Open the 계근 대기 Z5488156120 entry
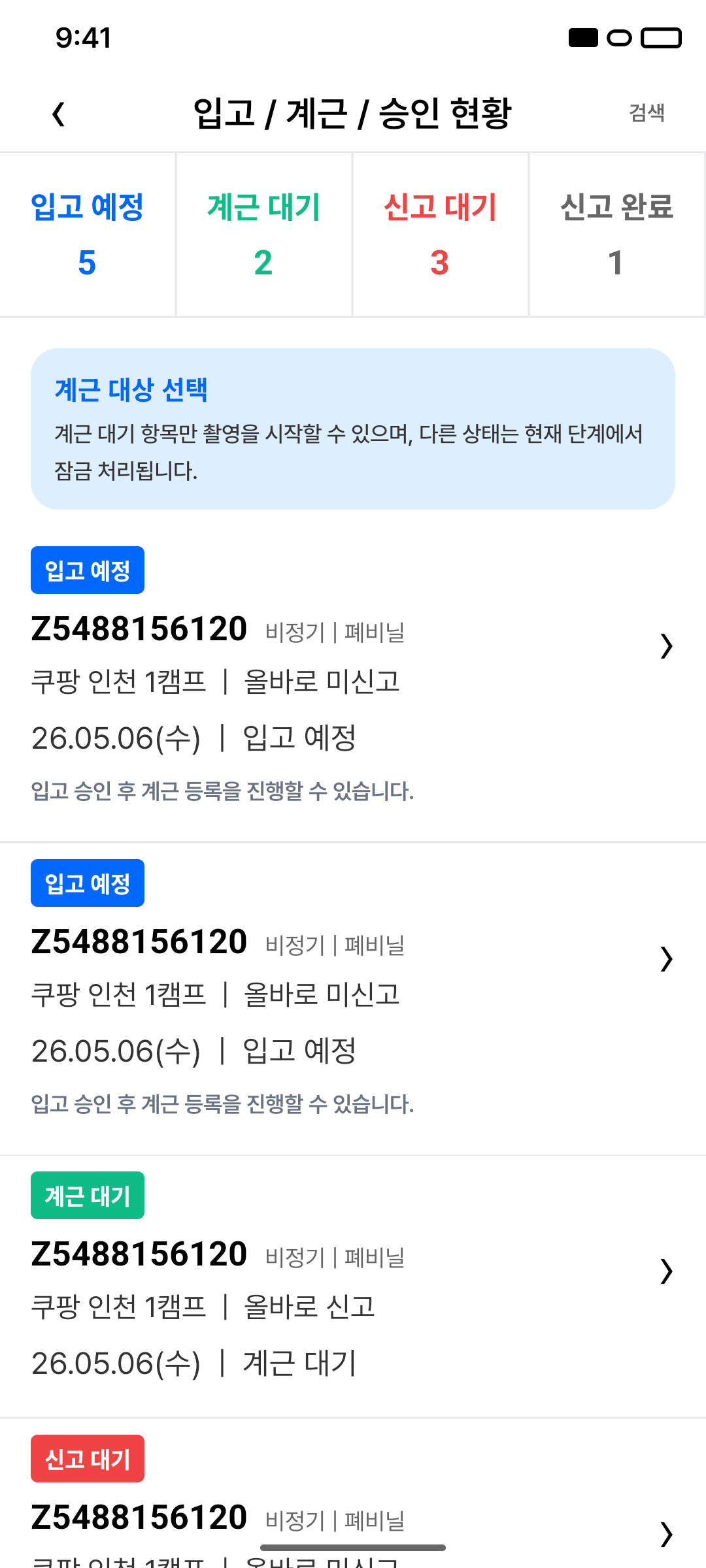Screen dimensions: 706x1568 pos(353,1286)
